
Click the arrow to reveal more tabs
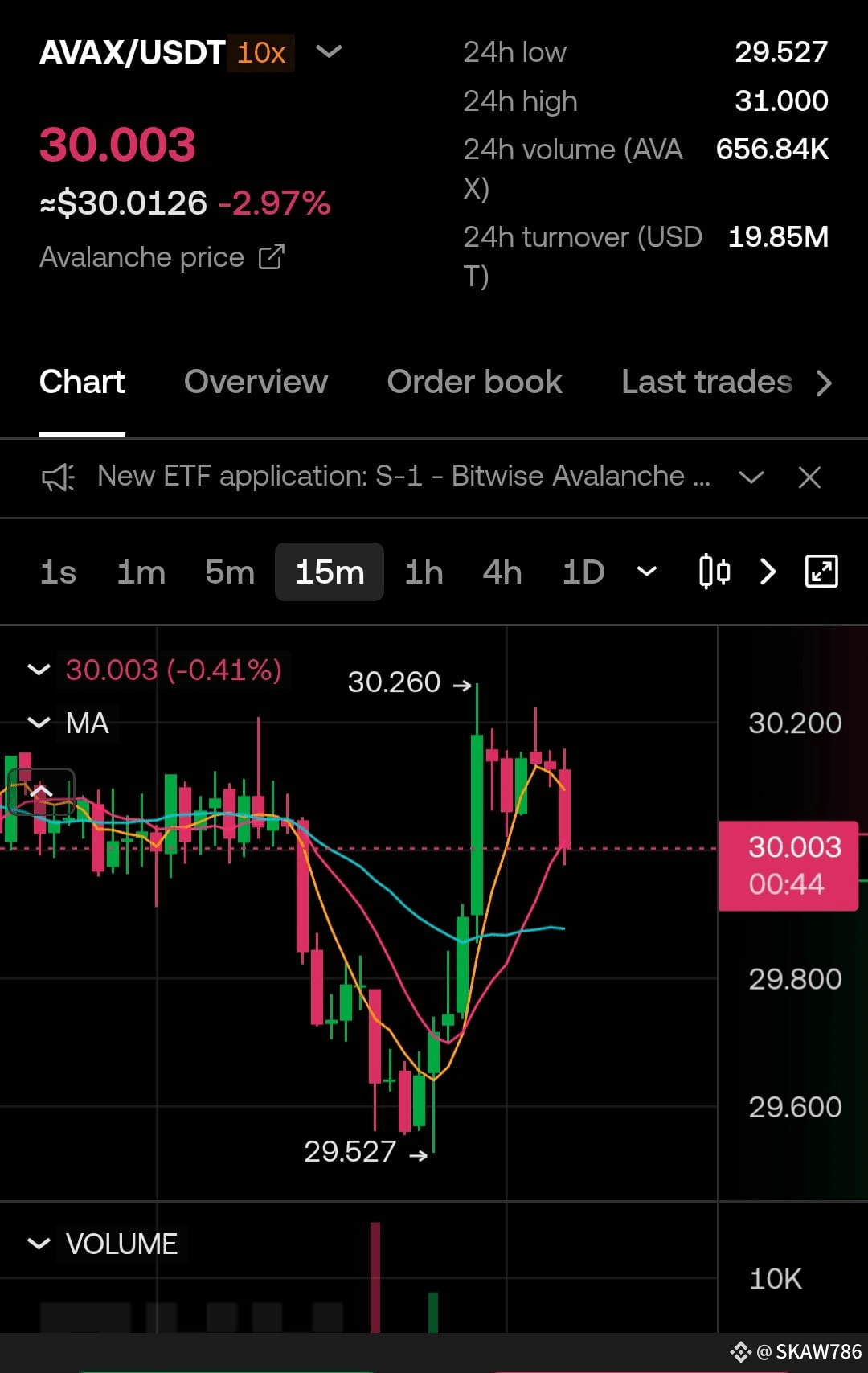click(825, 383)
